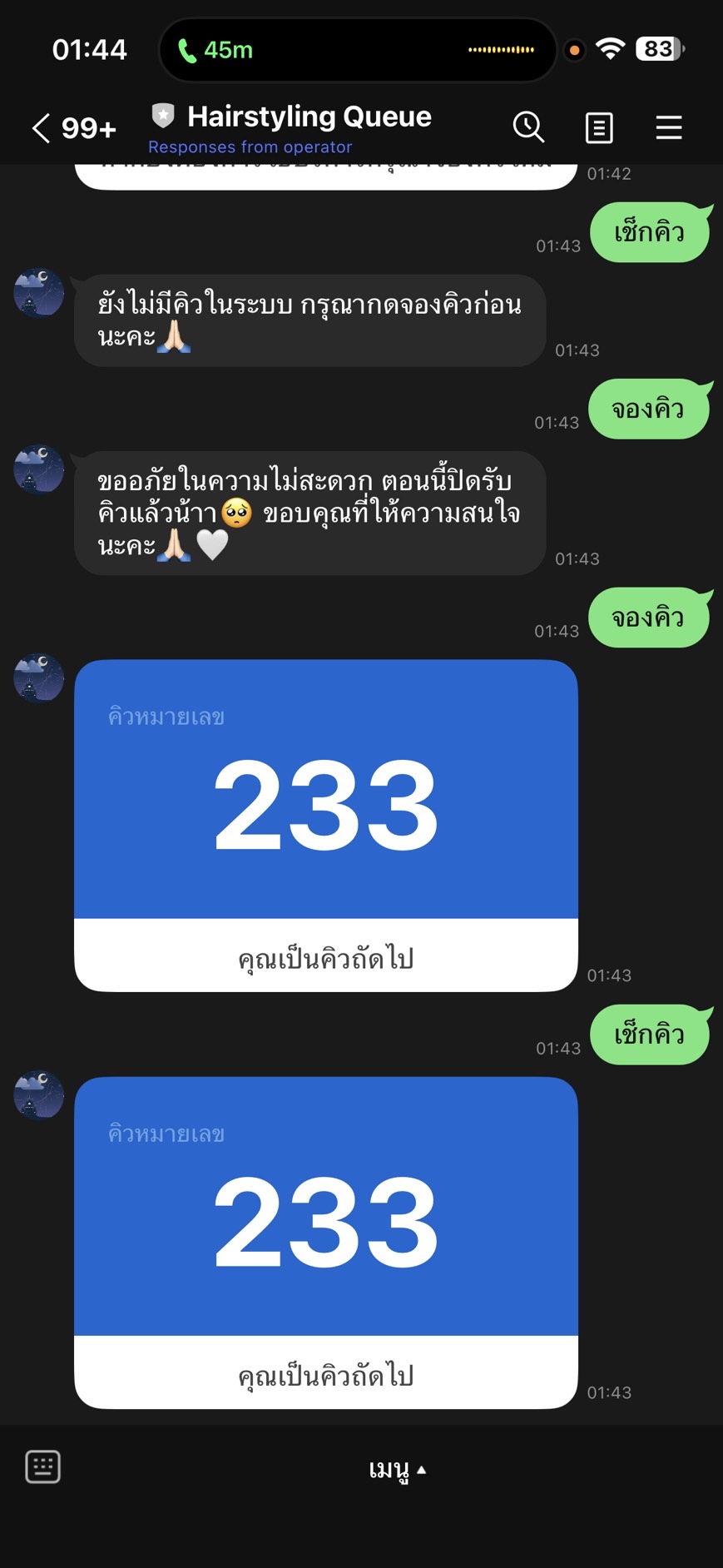Open the chat notes icon beside search

tap(598, 127)
